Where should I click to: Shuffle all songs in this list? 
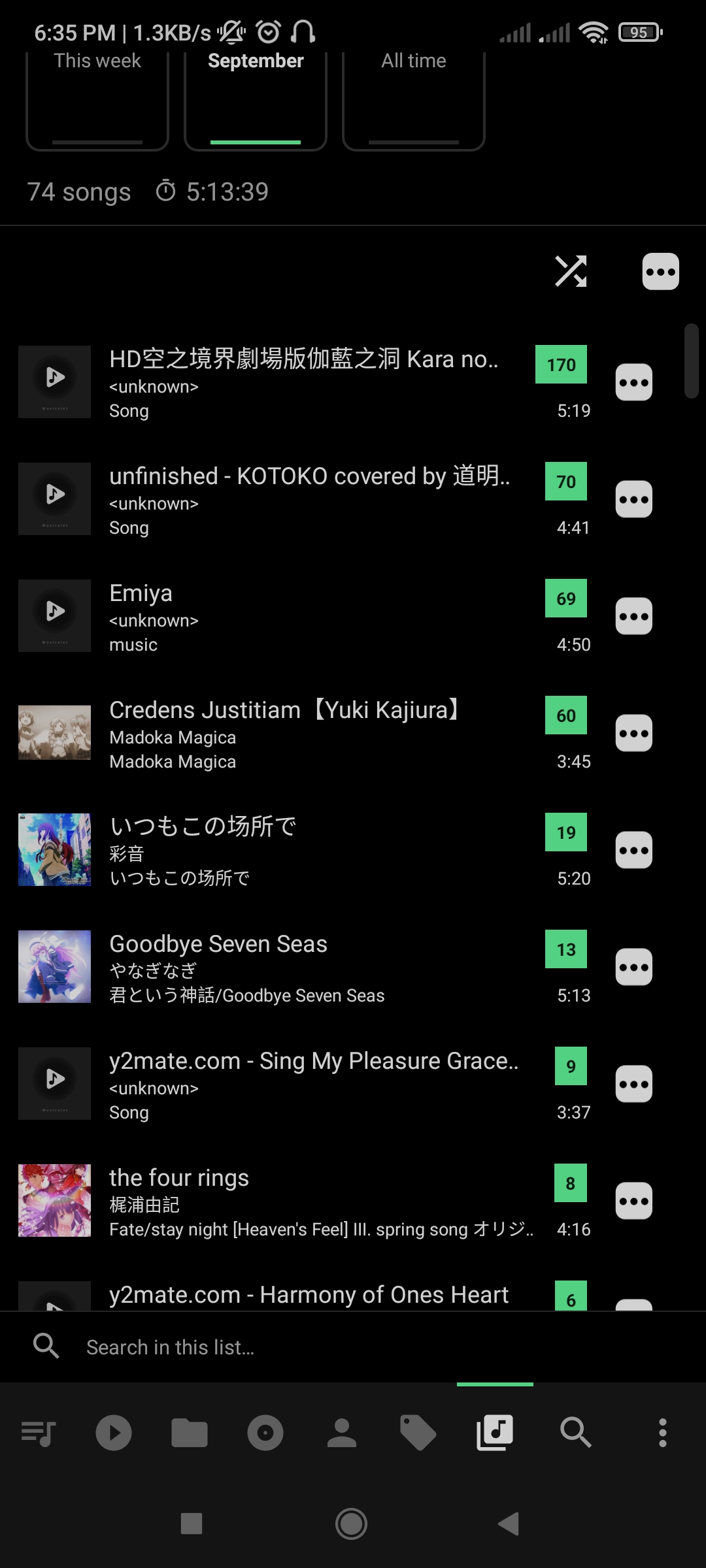[x=571, y=271]
